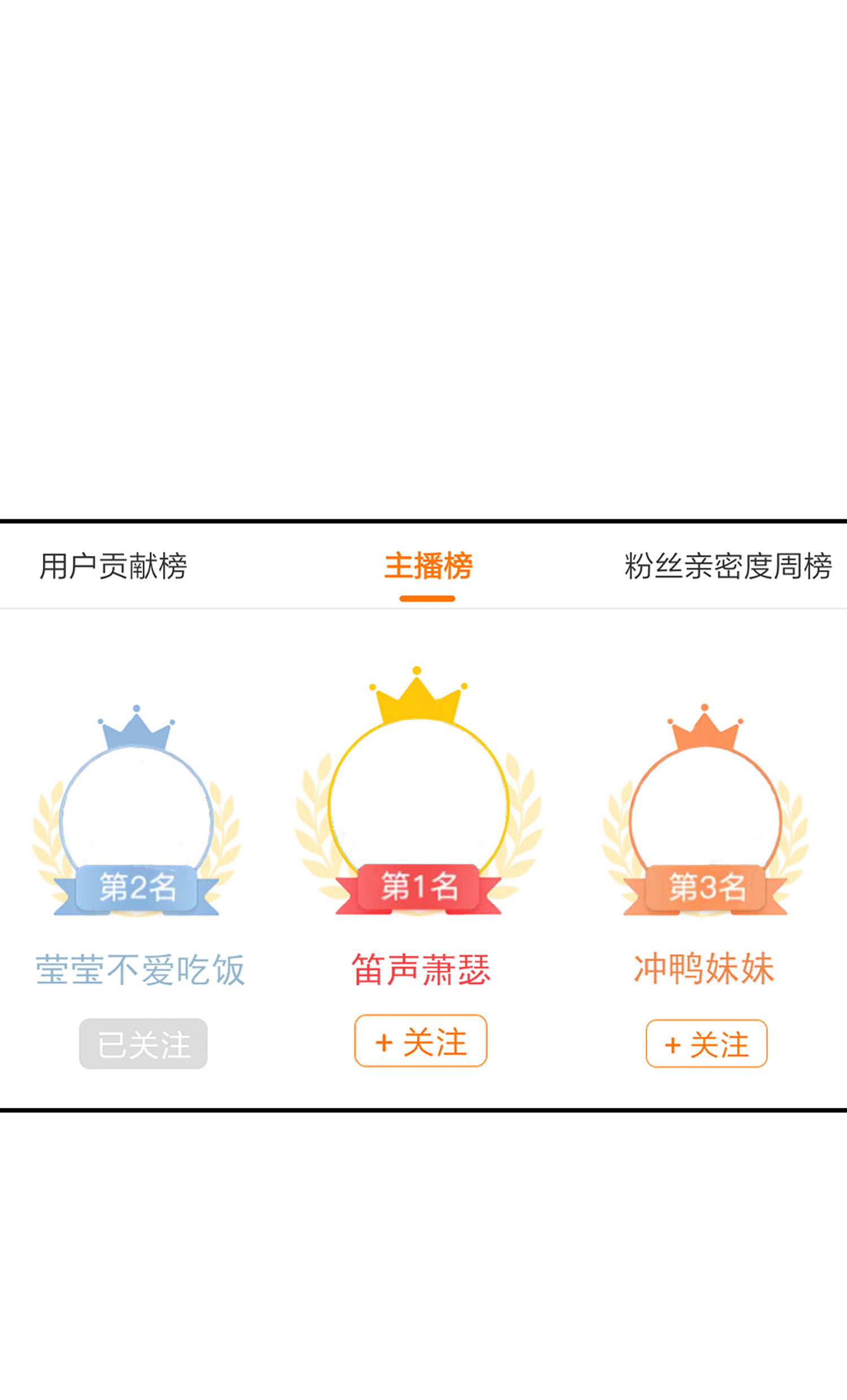The image size is (847, 1400).
Task: Switch to the 用户贡献榜 tab
Action: (113, 566)
